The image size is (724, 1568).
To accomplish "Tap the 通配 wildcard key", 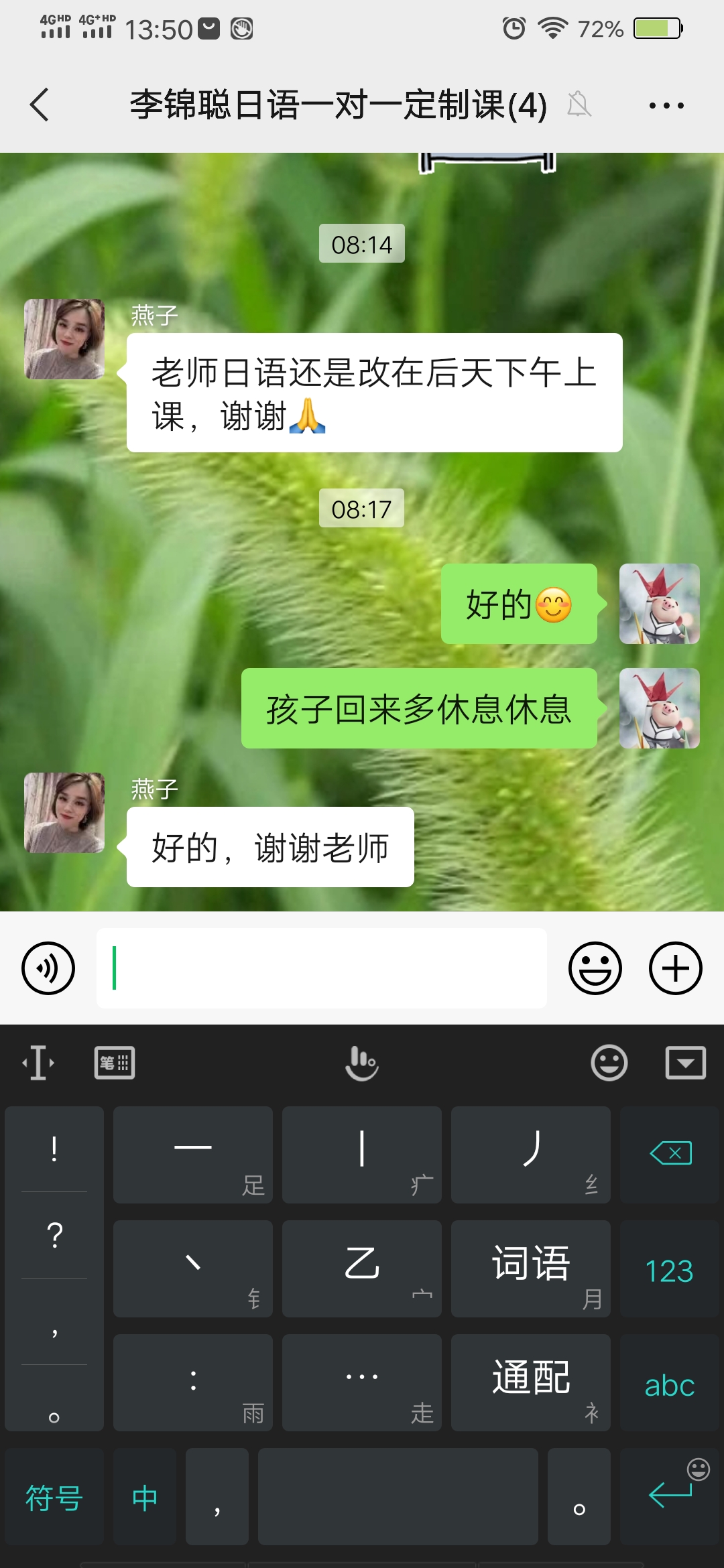I will (x=530, y=1382).
